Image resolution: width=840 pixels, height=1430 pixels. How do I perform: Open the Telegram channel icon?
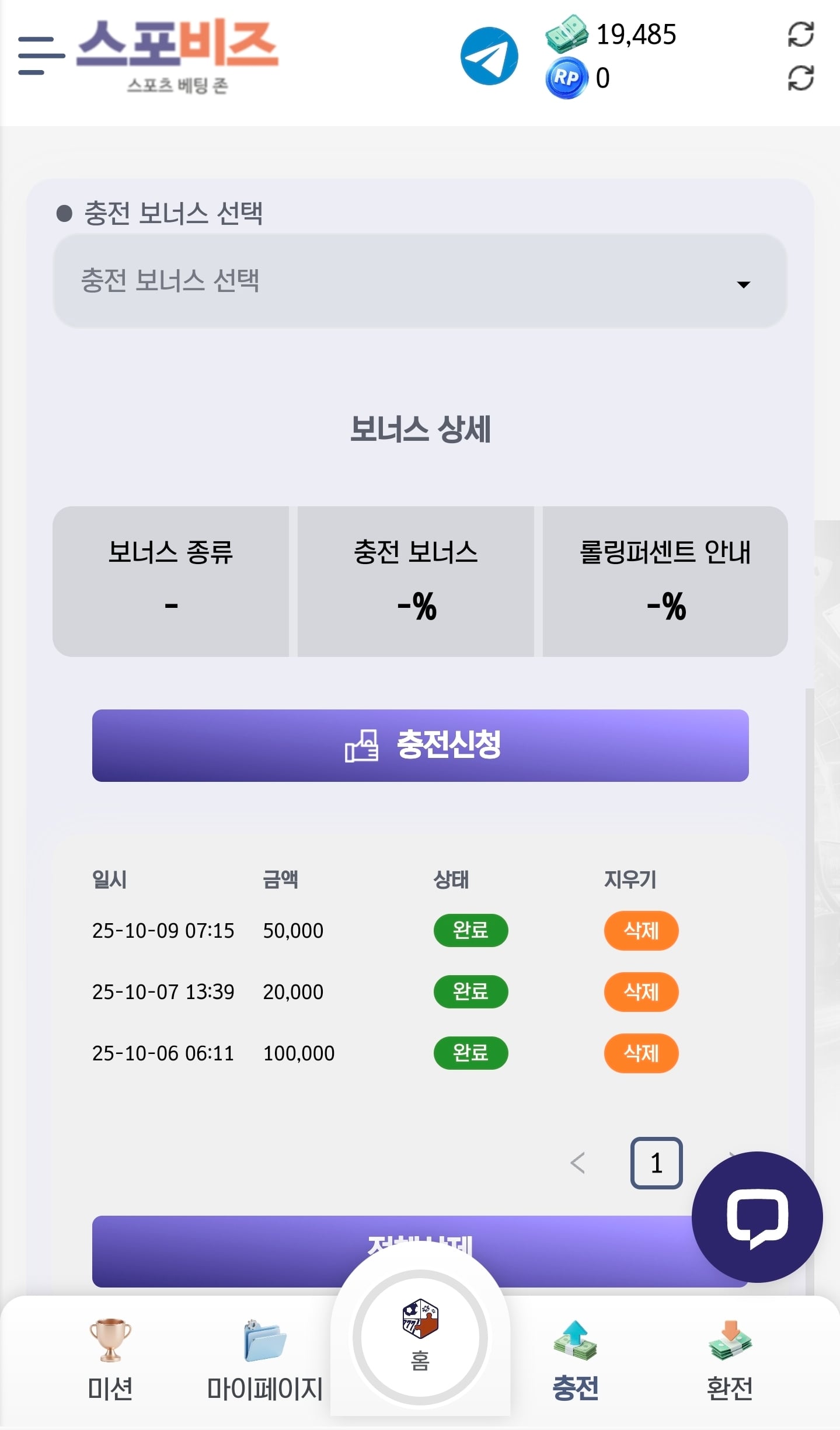[x=489, y=56]
